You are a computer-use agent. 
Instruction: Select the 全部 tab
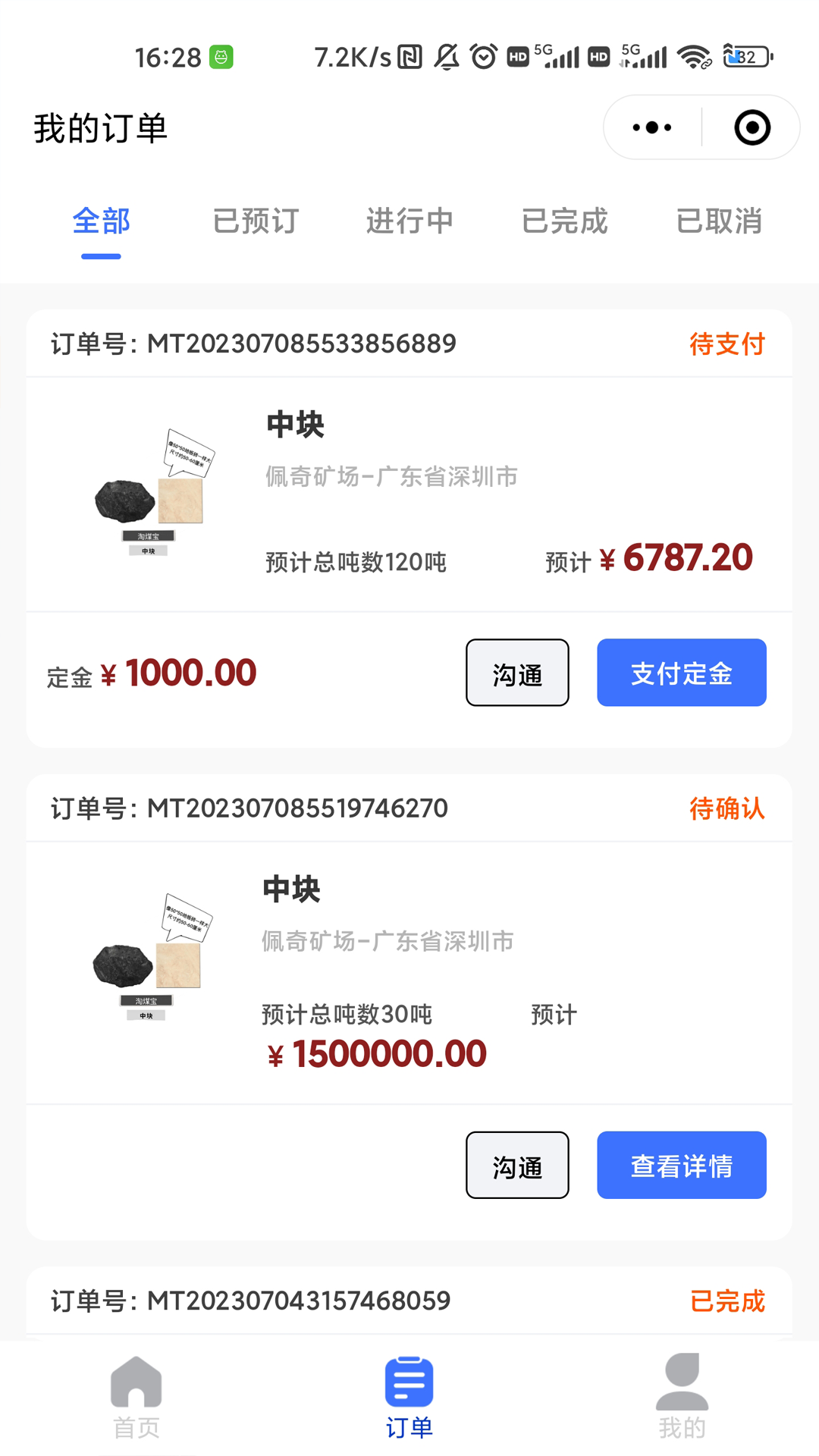click(x=101, y=221)
